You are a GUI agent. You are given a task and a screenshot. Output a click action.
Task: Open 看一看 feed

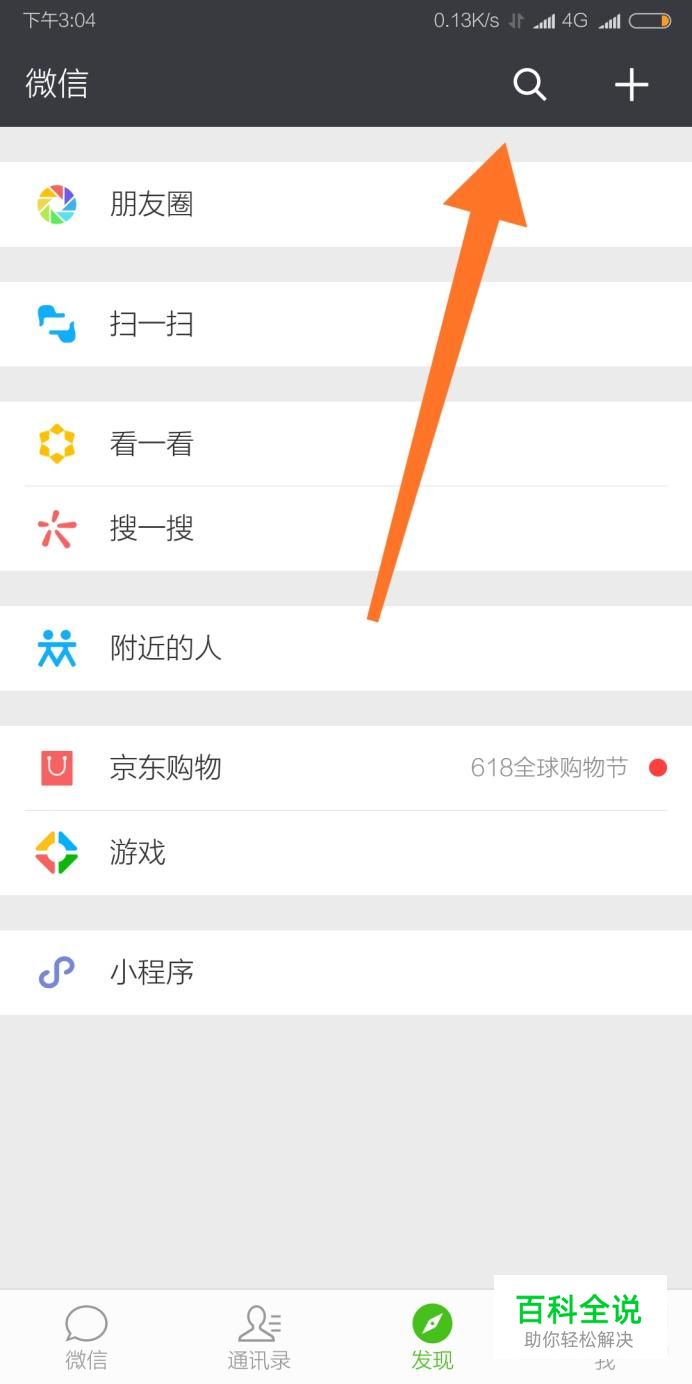346,444
